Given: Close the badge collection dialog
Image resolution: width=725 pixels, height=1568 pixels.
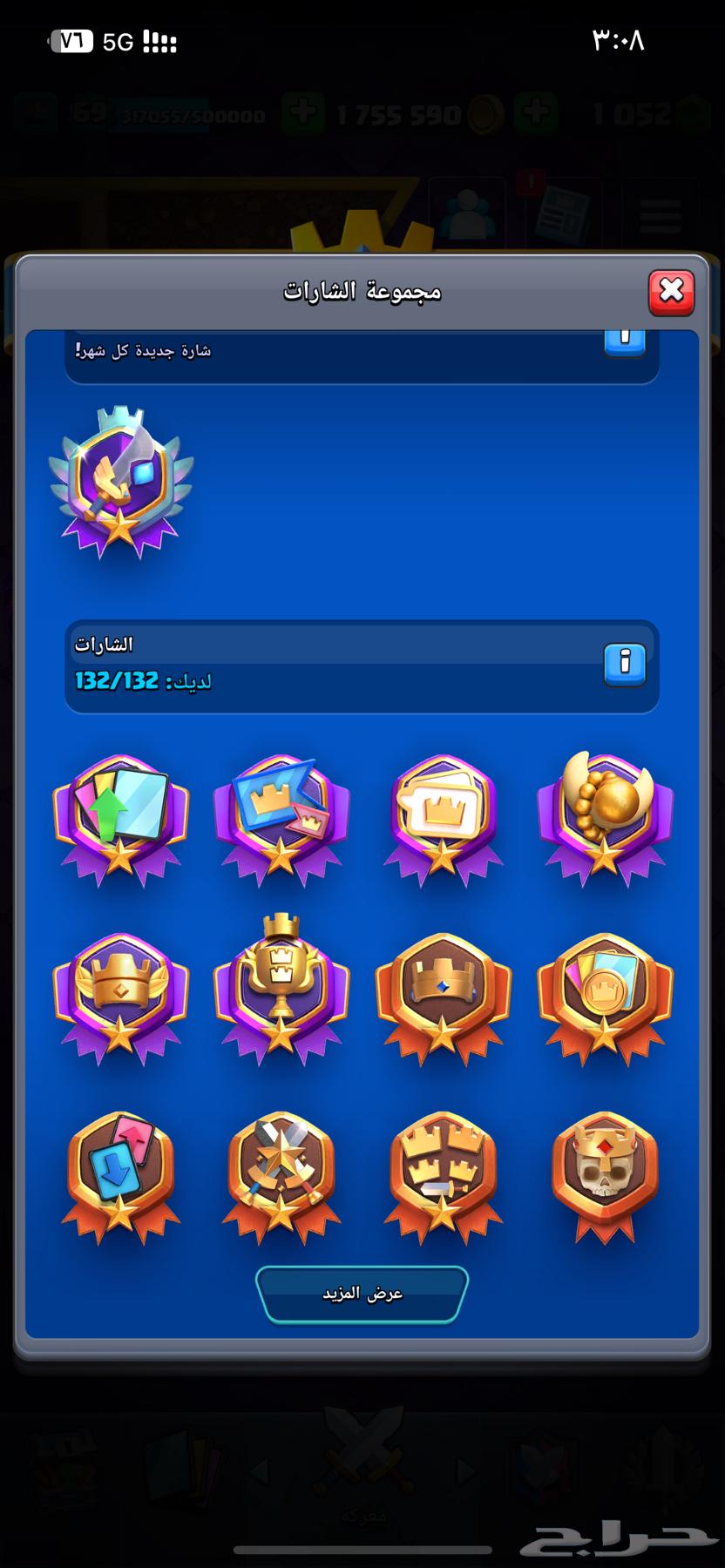Looking at the screenshot, I should pos(671,292).
